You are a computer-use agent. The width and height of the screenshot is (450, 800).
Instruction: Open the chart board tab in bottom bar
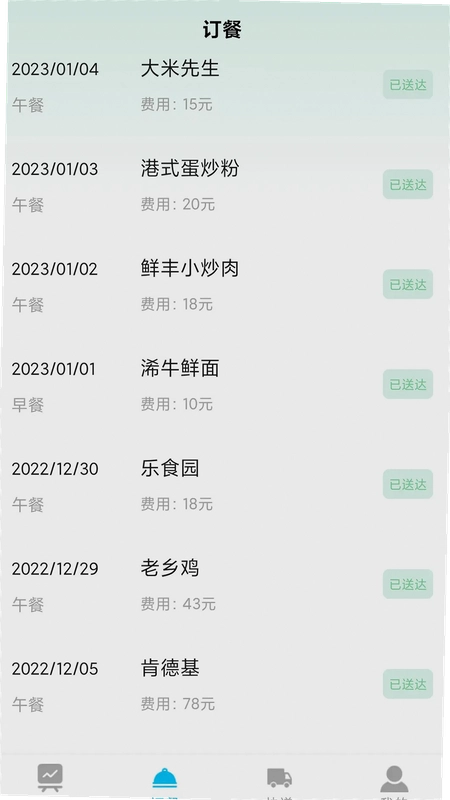click(x=50, y=777)
